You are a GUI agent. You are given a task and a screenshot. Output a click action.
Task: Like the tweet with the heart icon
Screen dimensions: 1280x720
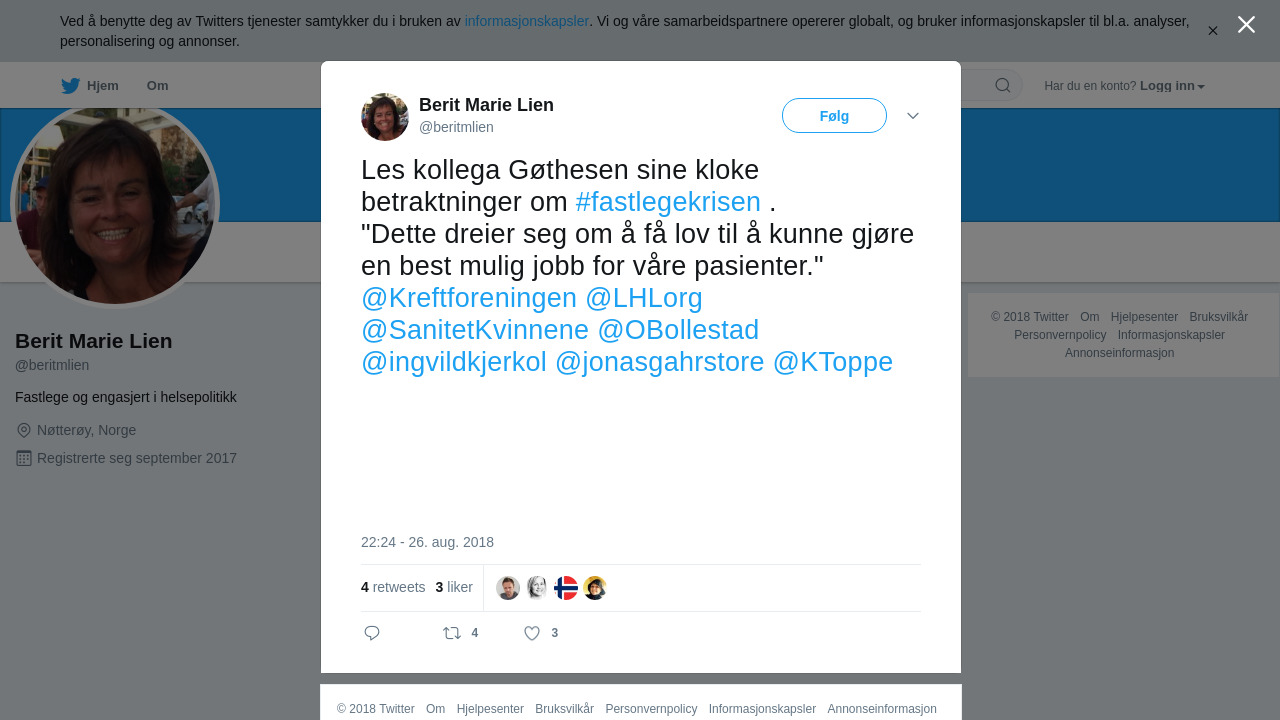coord(532,633)
